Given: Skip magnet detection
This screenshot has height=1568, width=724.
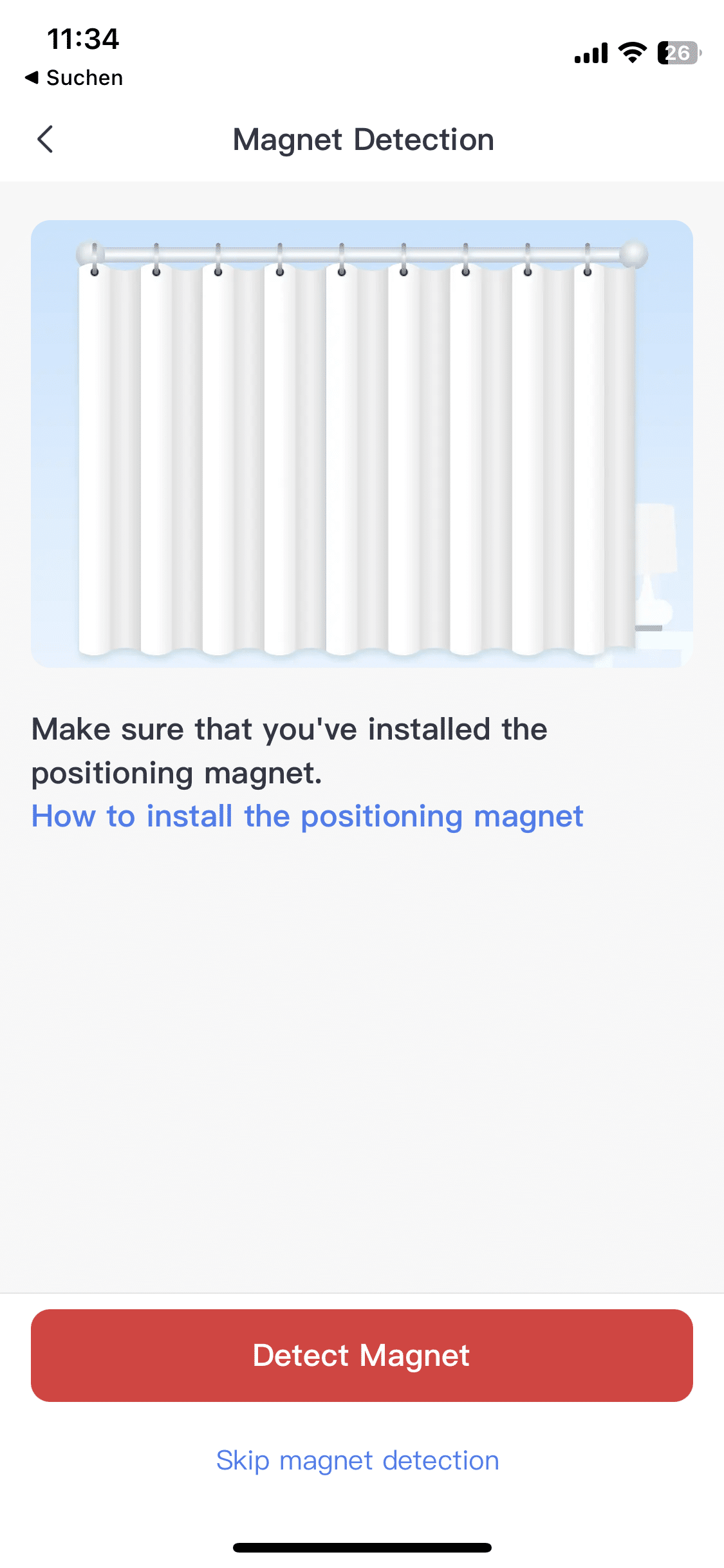Looking at the screenshot, I should [x=358, y=1460].
